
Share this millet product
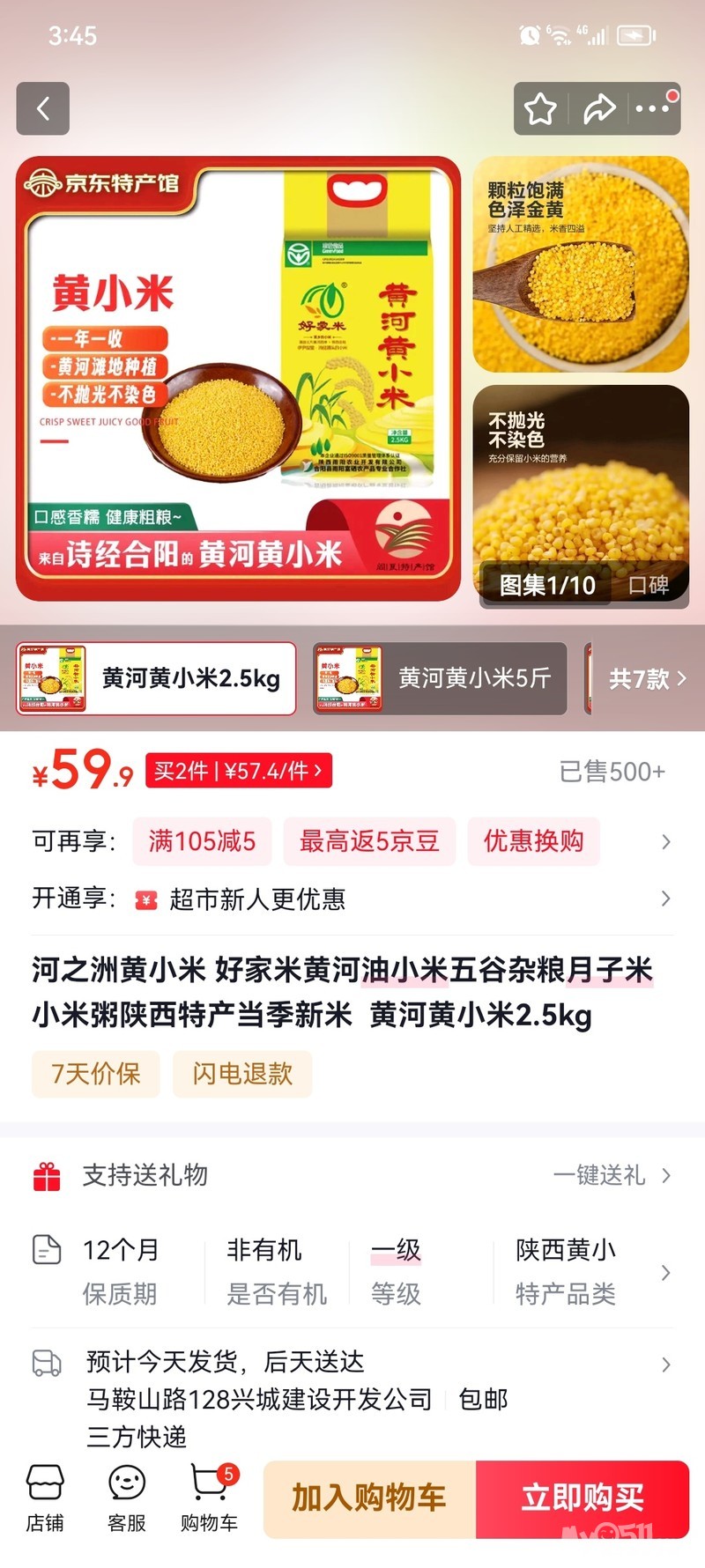[x=598, y=109]
